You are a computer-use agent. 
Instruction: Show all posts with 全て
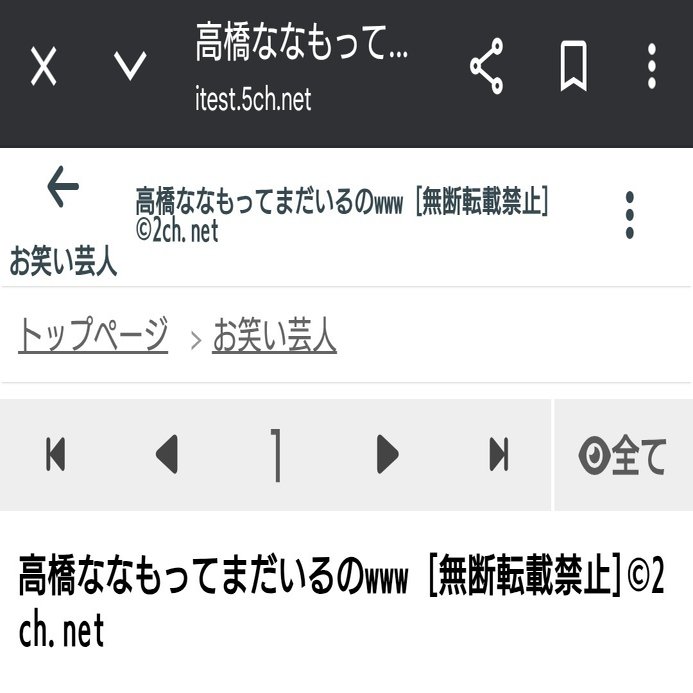[622, 456]
